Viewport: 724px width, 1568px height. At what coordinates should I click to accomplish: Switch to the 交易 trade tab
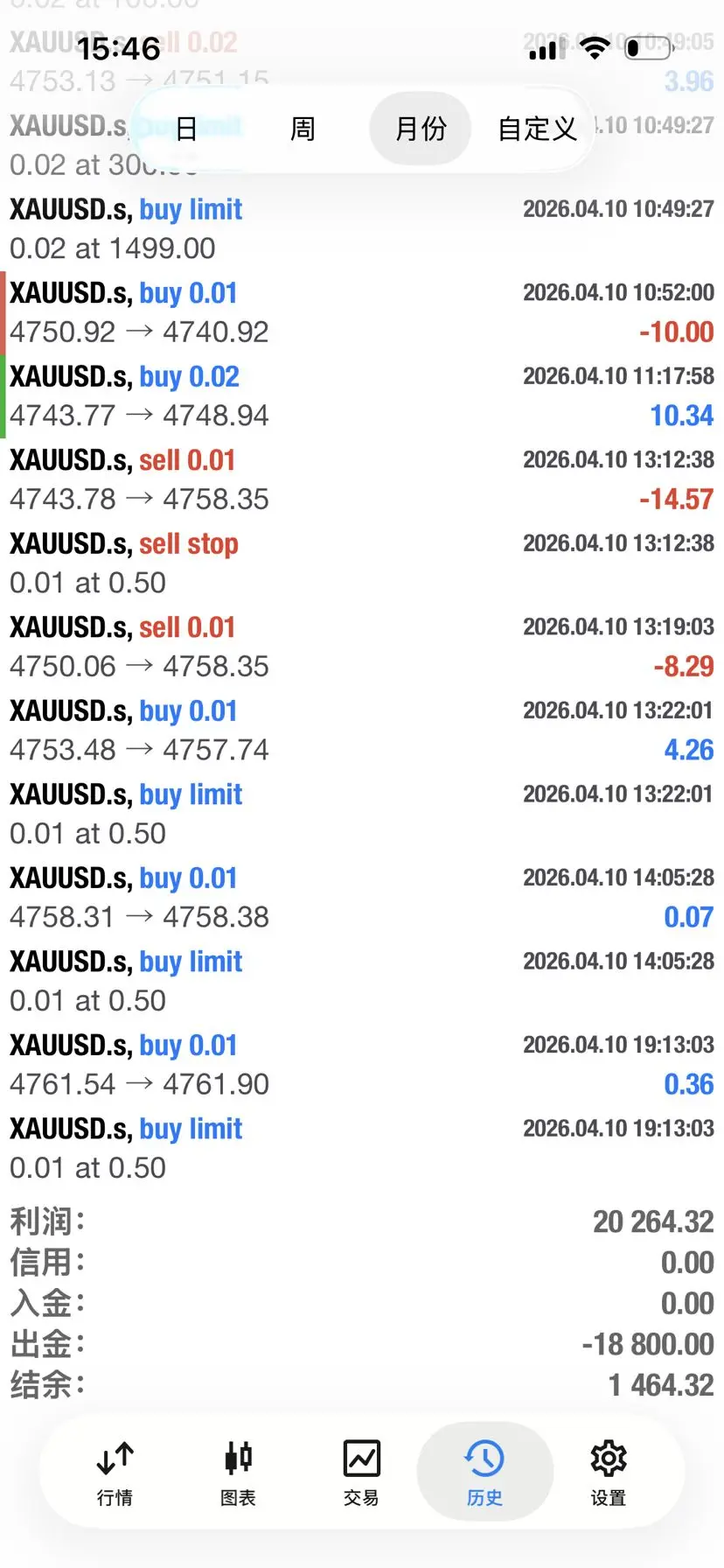(x=361, y=1474)
